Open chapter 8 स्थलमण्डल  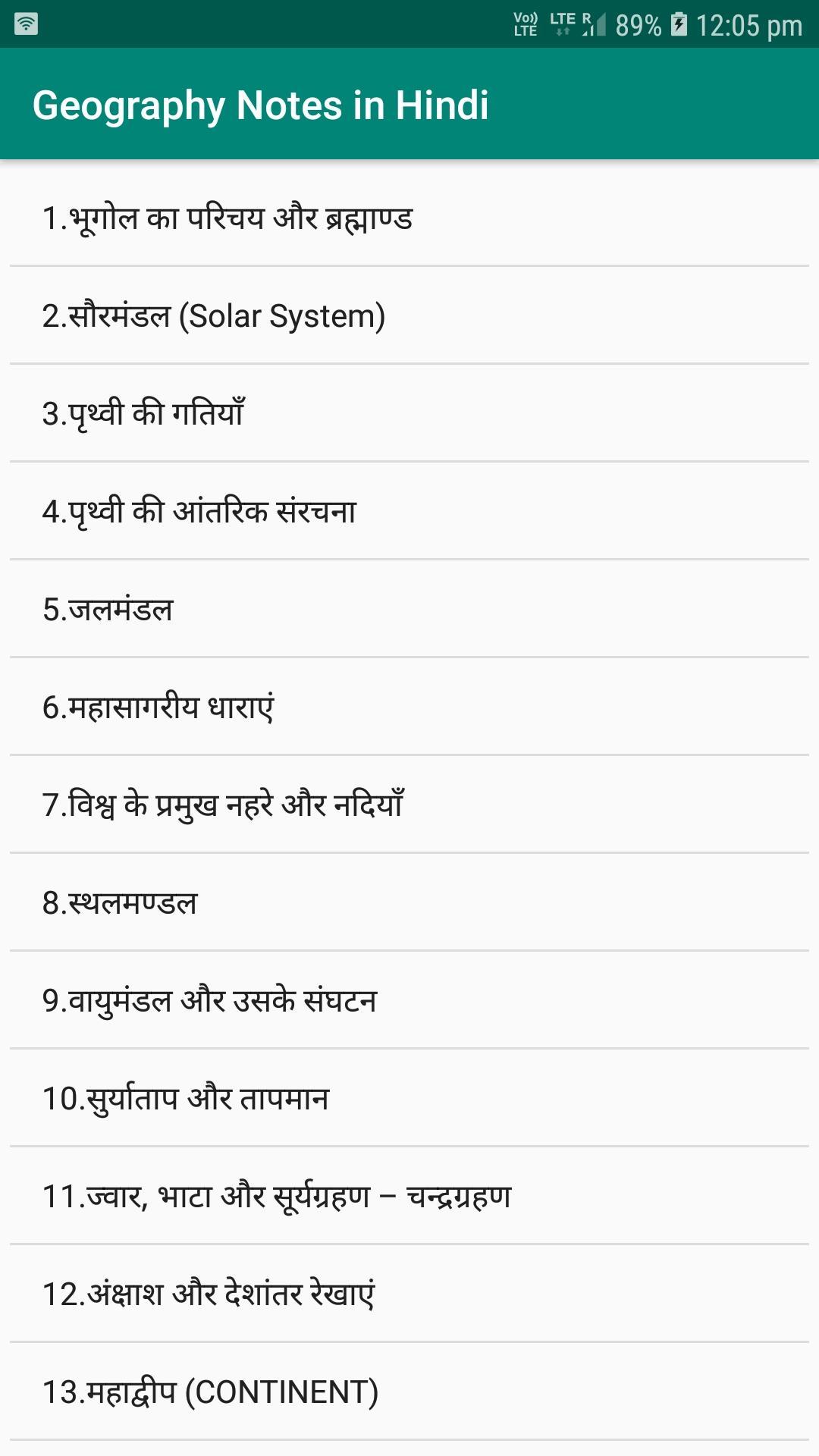[x=120, y=903]
